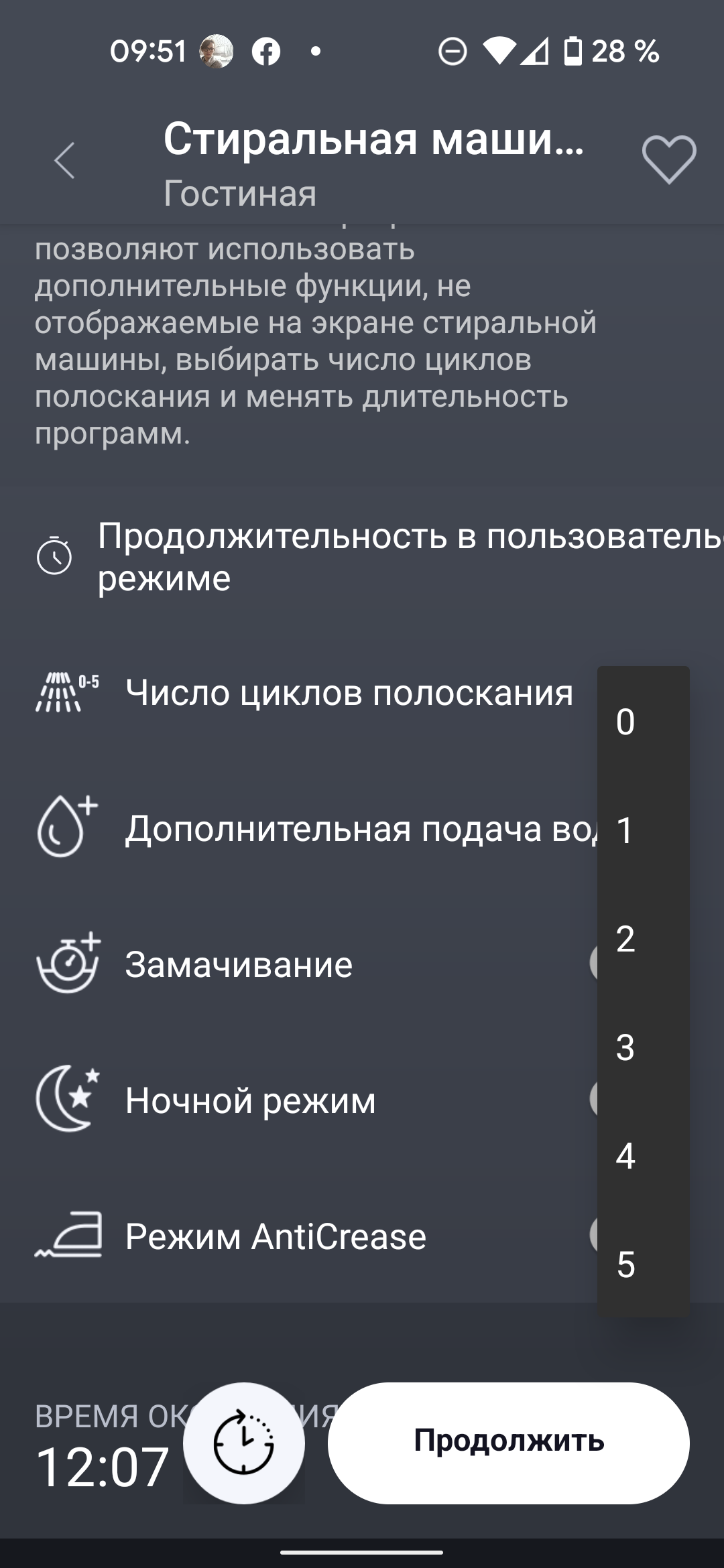Pick 5 rinse cycles
The height and width of the screenshot is (1568, 724).
pos(642,1264)
